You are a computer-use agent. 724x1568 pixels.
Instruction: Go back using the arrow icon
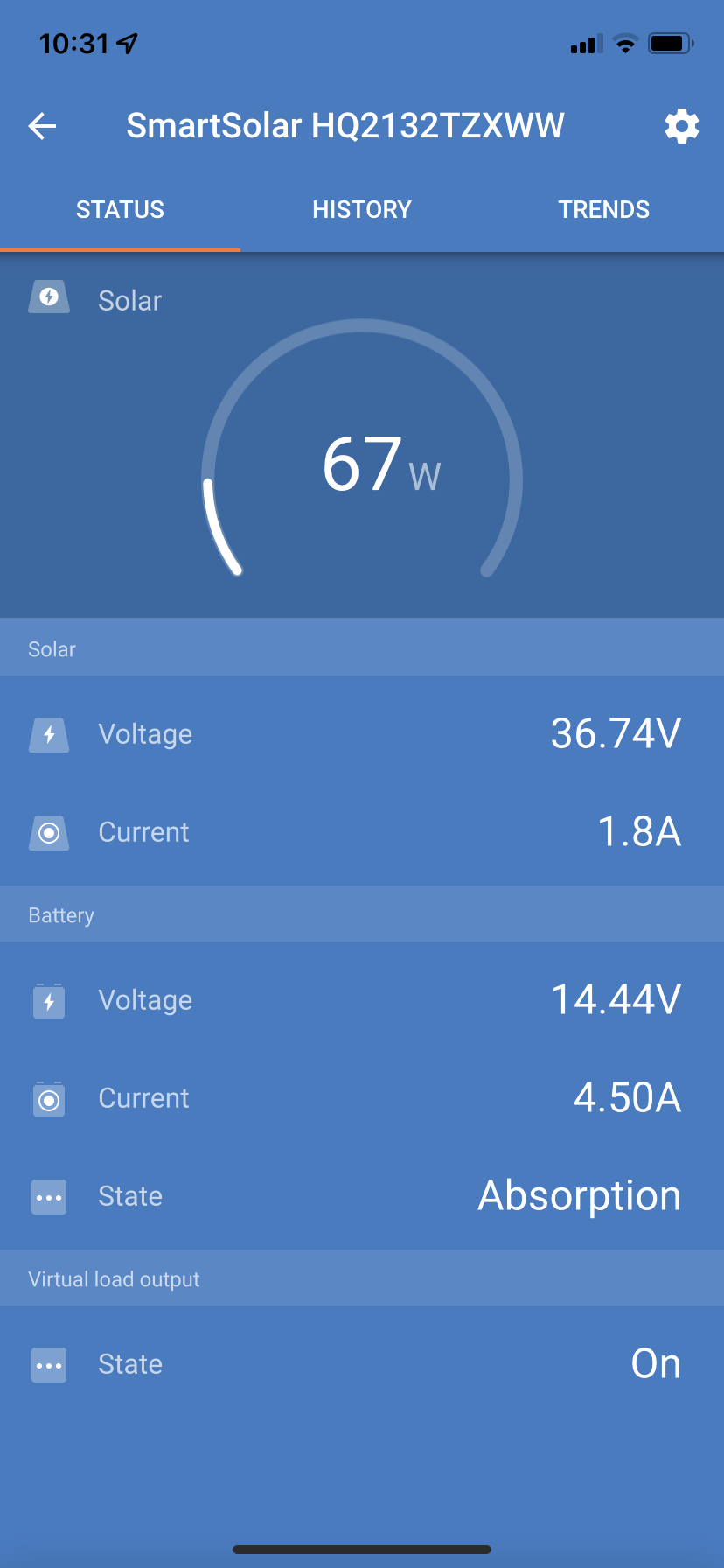pyautogui.click(x=42, y=126)
